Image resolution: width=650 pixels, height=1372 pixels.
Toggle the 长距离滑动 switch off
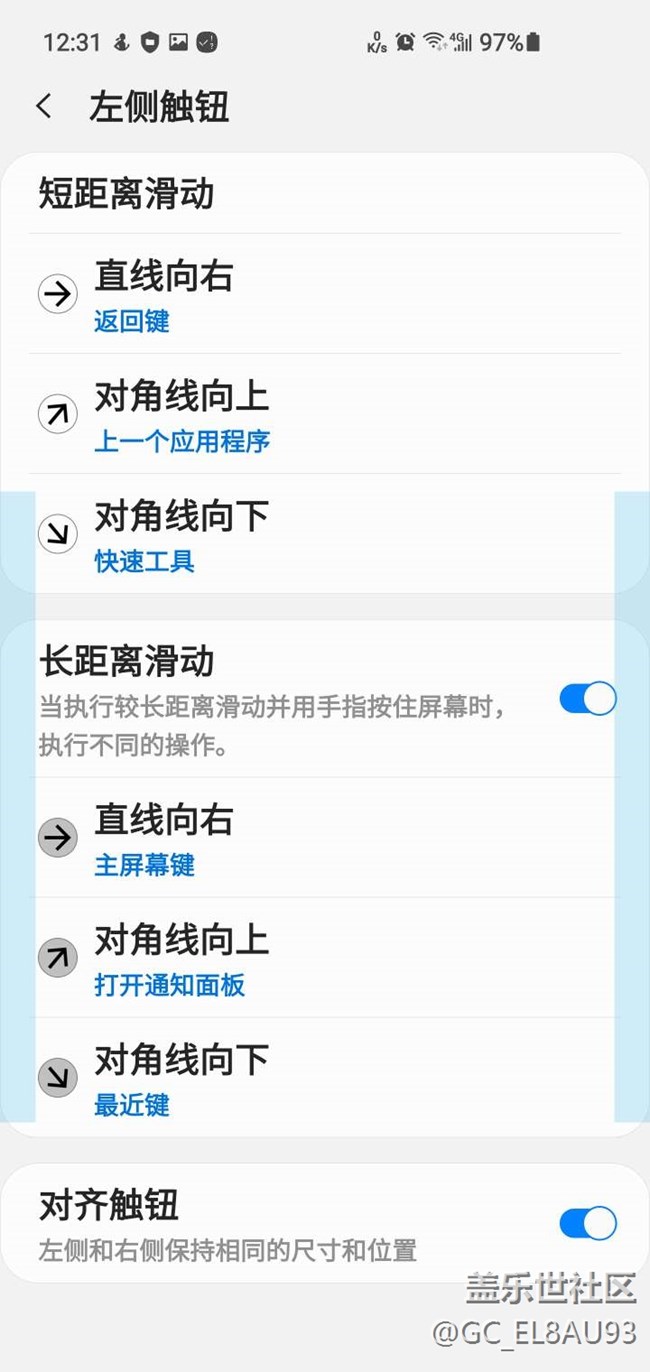pyautogui.click(x=588, y=699)
